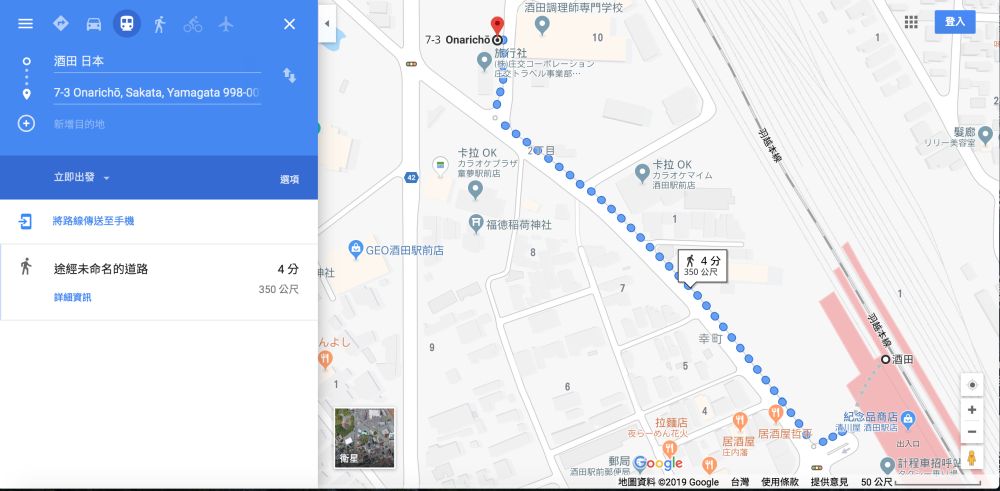The height and width of the screenshot is (491, 1000).
Task: Tap the 登入 sign-in button
Action: coord(954,21)
